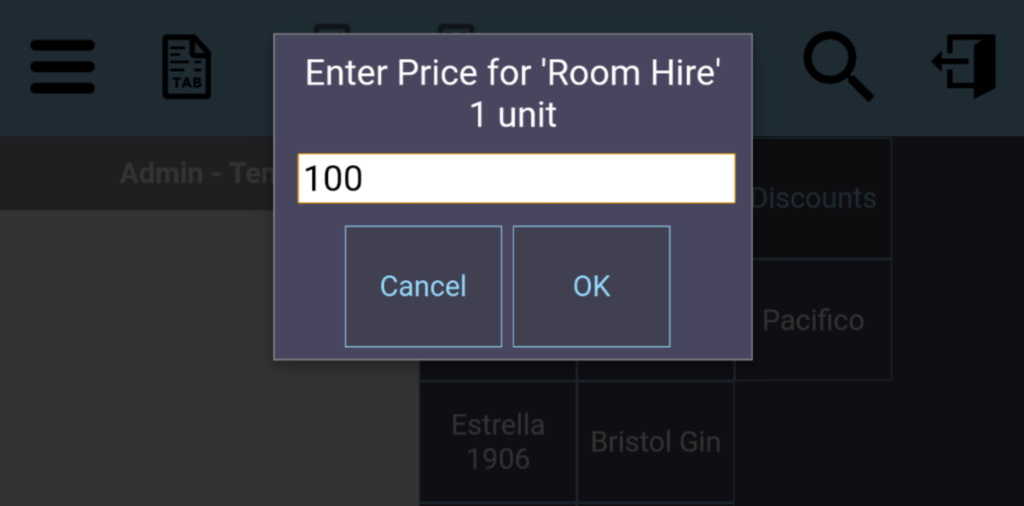Open the hamburger drawer menu

coord(62,67)
